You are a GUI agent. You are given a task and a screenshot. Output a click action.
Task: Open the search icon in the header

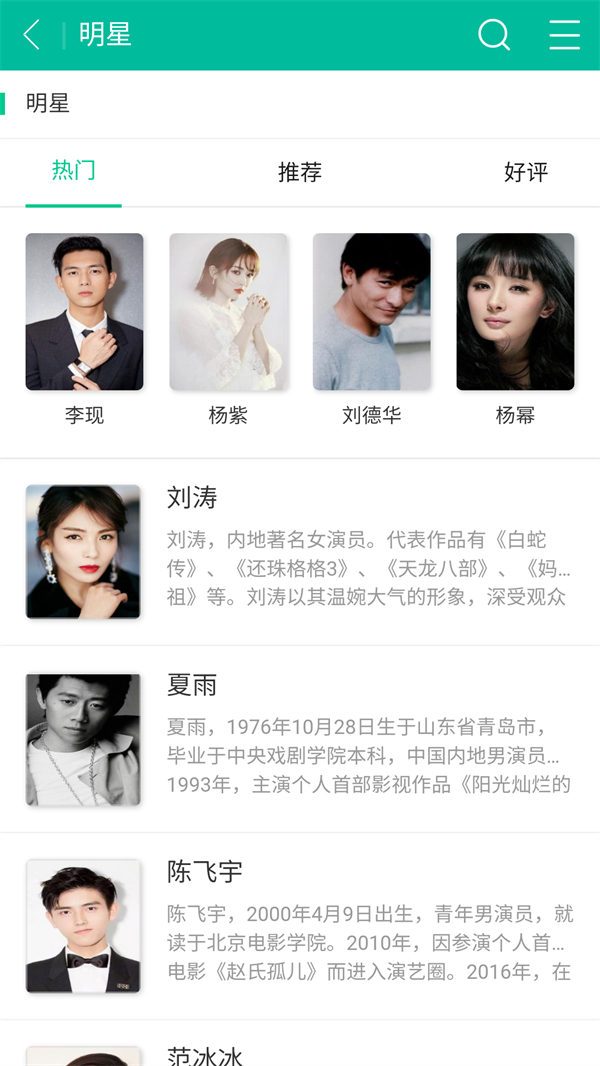494,35
